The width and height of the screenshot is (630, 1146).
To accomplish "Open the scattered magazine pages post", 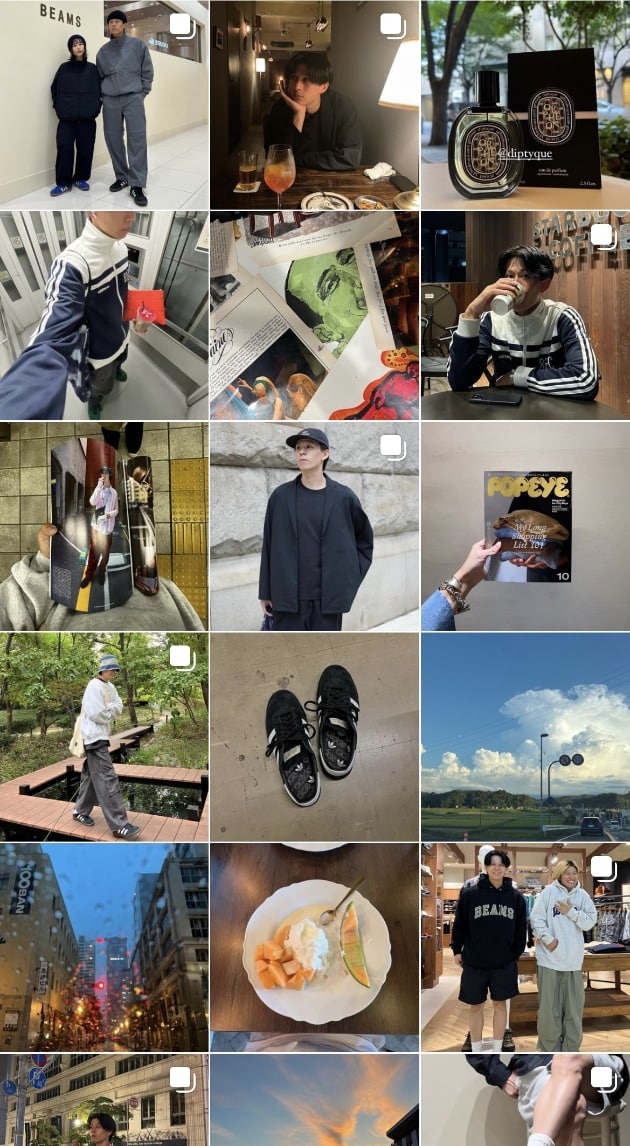I will pos(314,315).
